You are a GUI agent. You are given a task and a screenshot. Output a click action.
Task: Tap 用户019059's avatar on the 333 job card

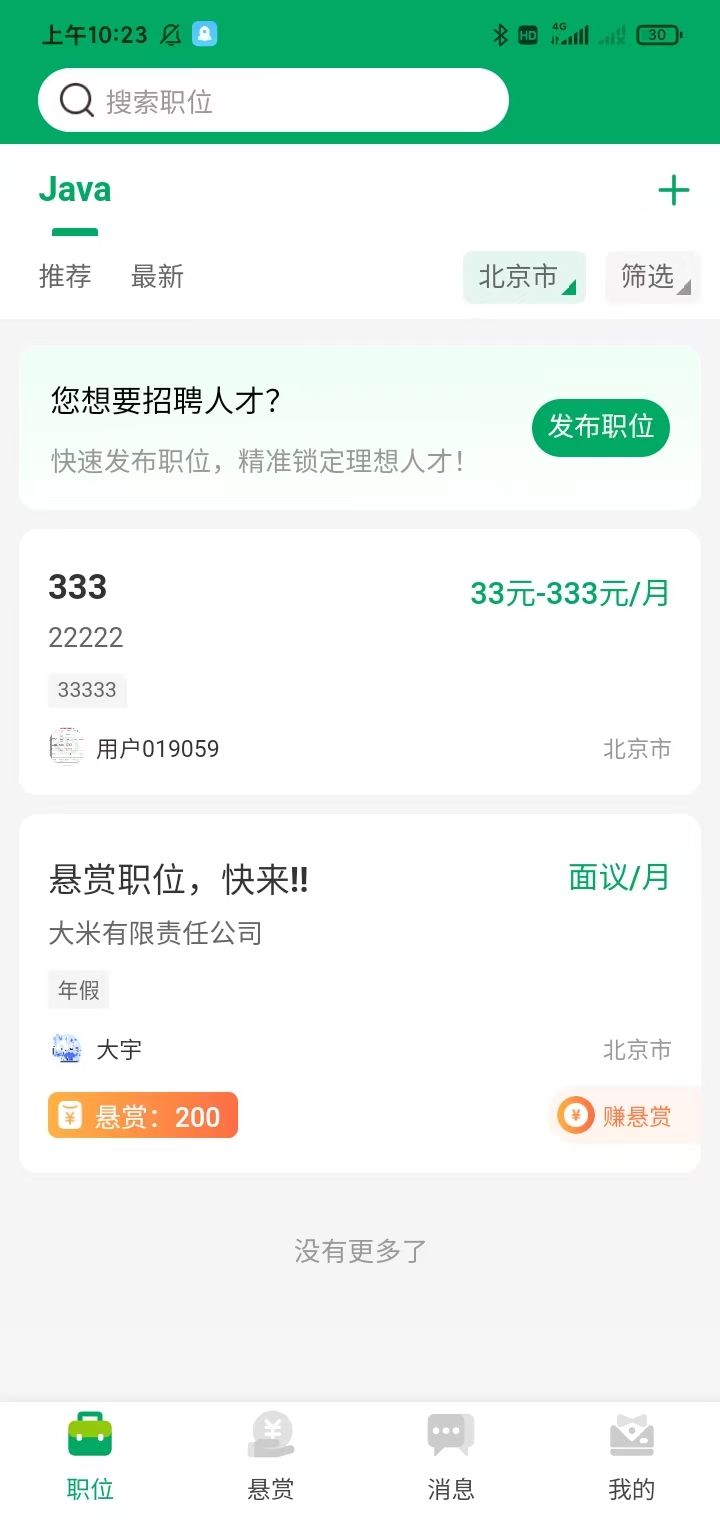tap(64, 748)
